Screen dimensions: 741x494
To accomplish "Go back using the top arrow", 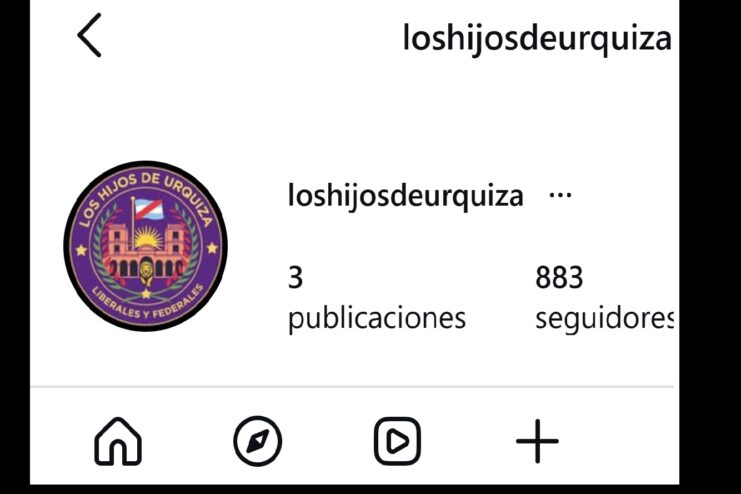I will pos(90,37).
